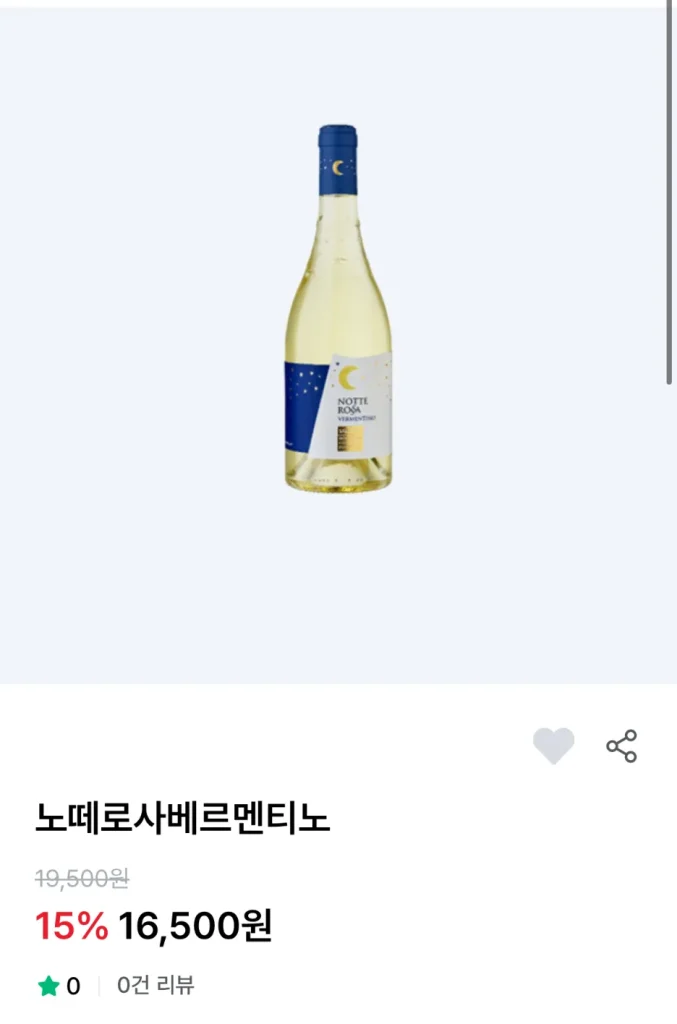Open the 0건 리뷰 reviews link
The width and height of the screenshot is (677, 1024).
155,986
